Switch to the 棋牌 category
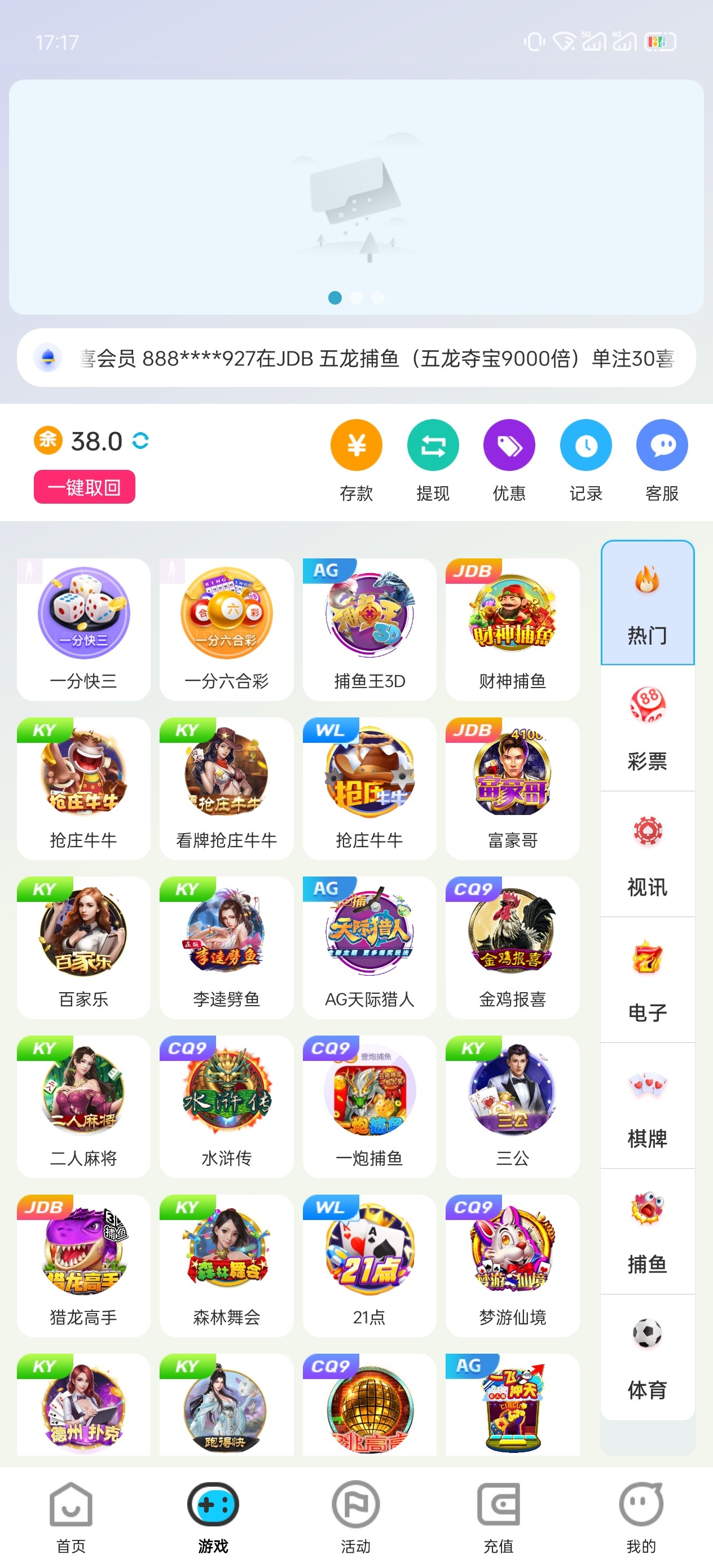 647,1106
